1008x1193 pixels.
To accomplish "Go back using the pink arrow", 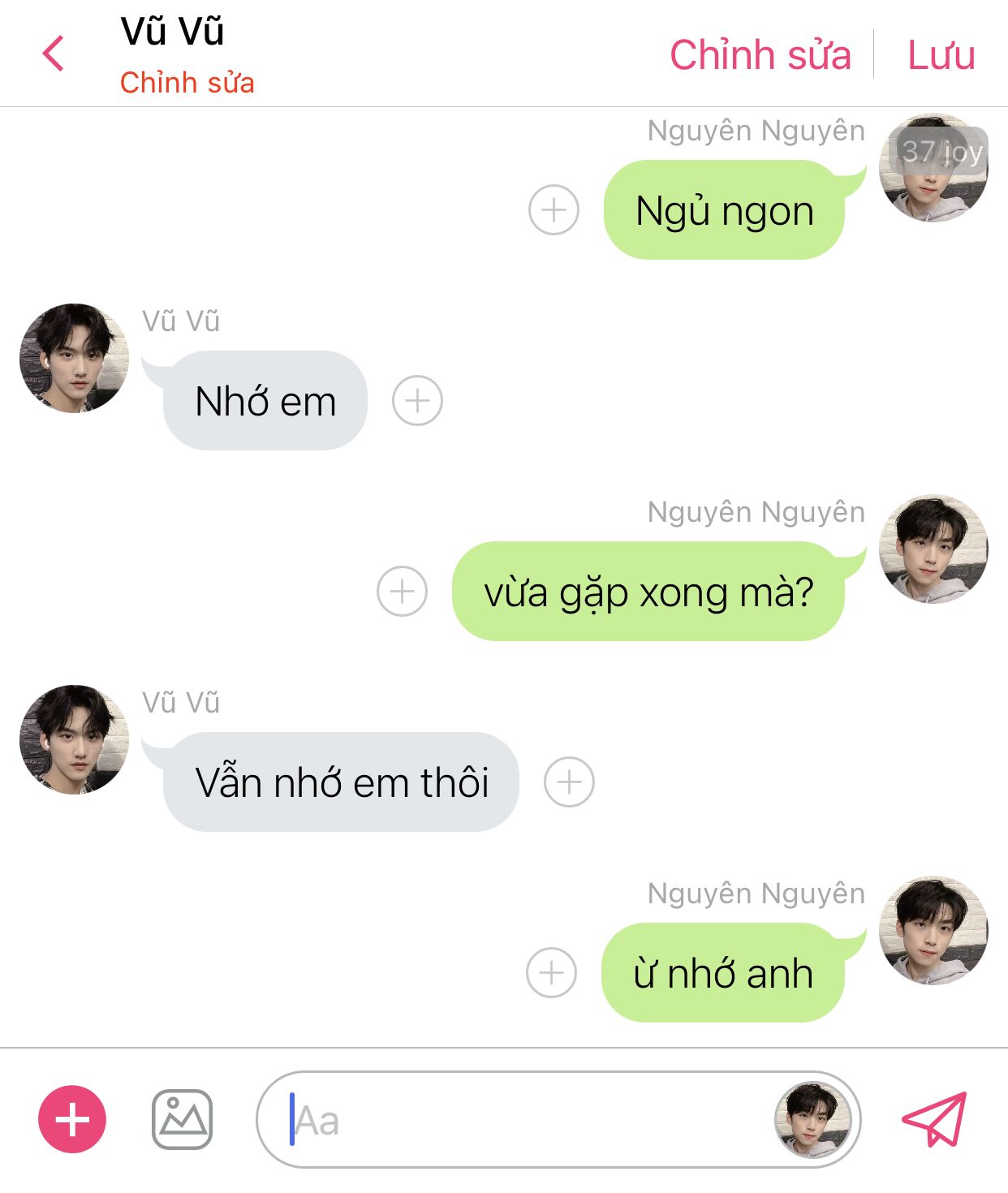I will [54, 54].
